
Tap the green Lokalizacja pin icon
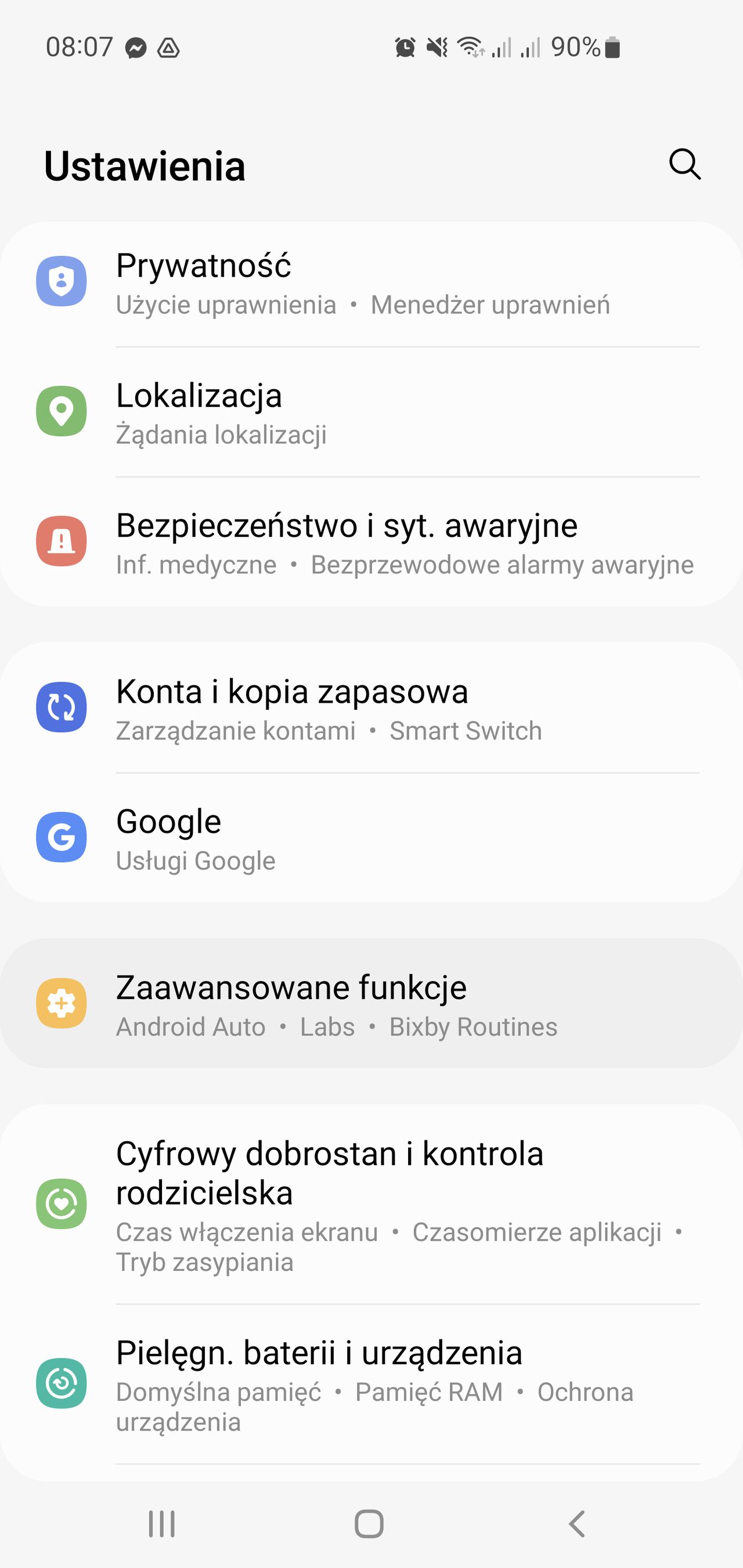(62, 410)
